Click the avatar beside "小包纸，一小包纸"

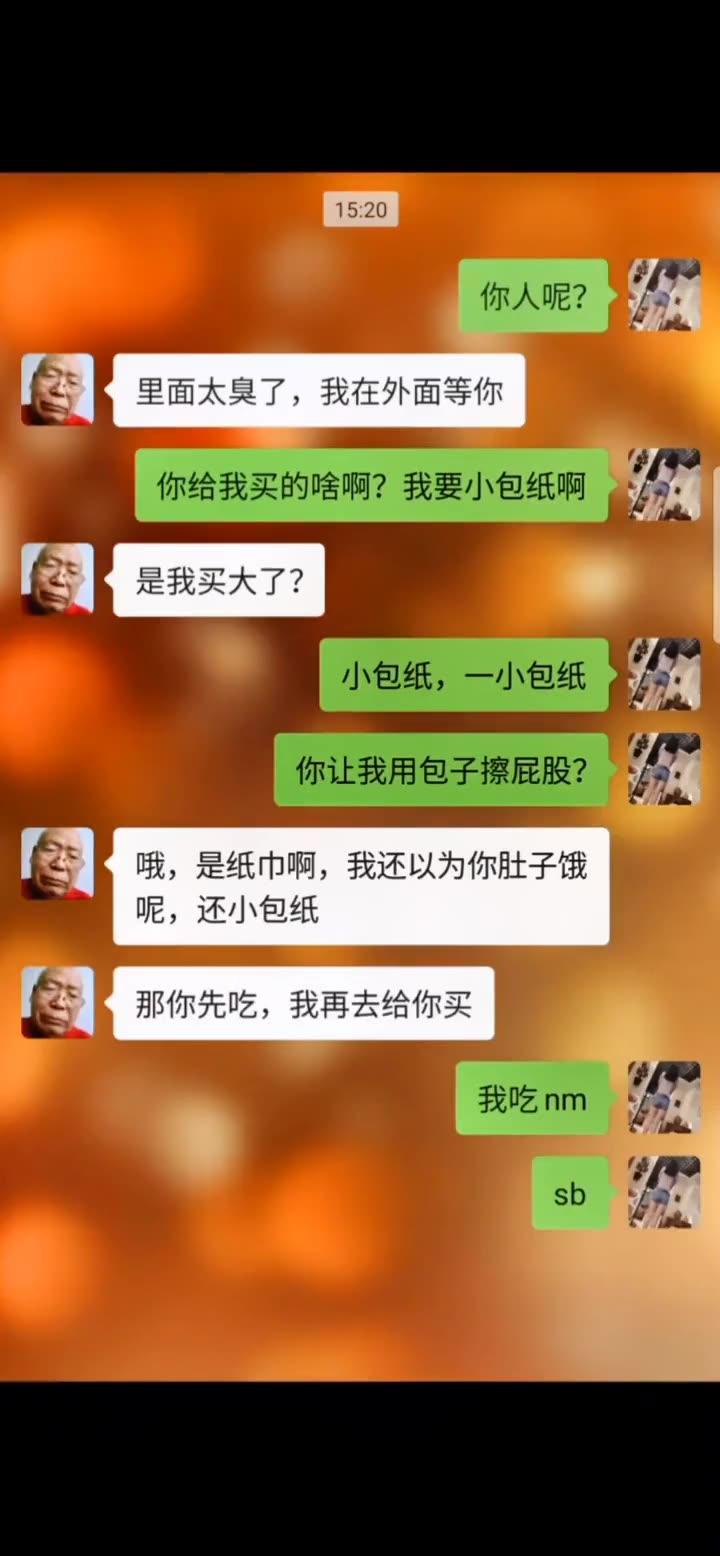click(663, 675)
